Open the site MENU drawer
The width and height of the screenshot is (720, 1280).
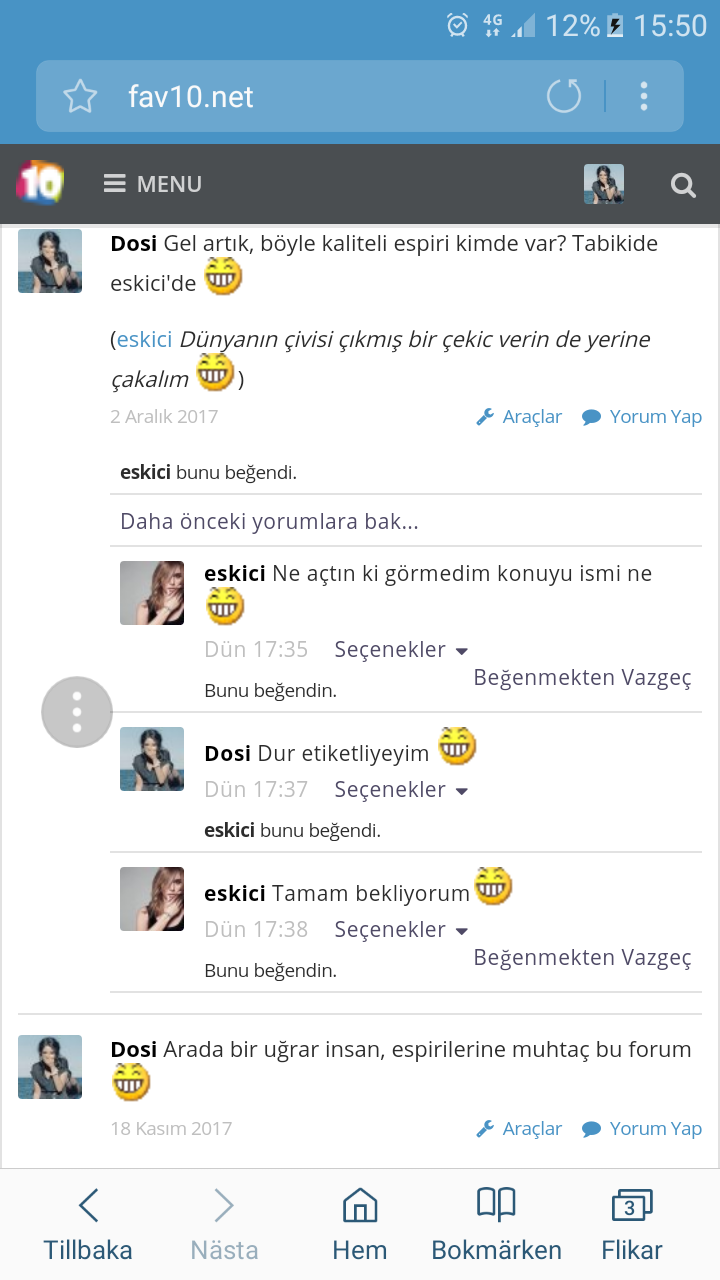[x=152, y=184]
